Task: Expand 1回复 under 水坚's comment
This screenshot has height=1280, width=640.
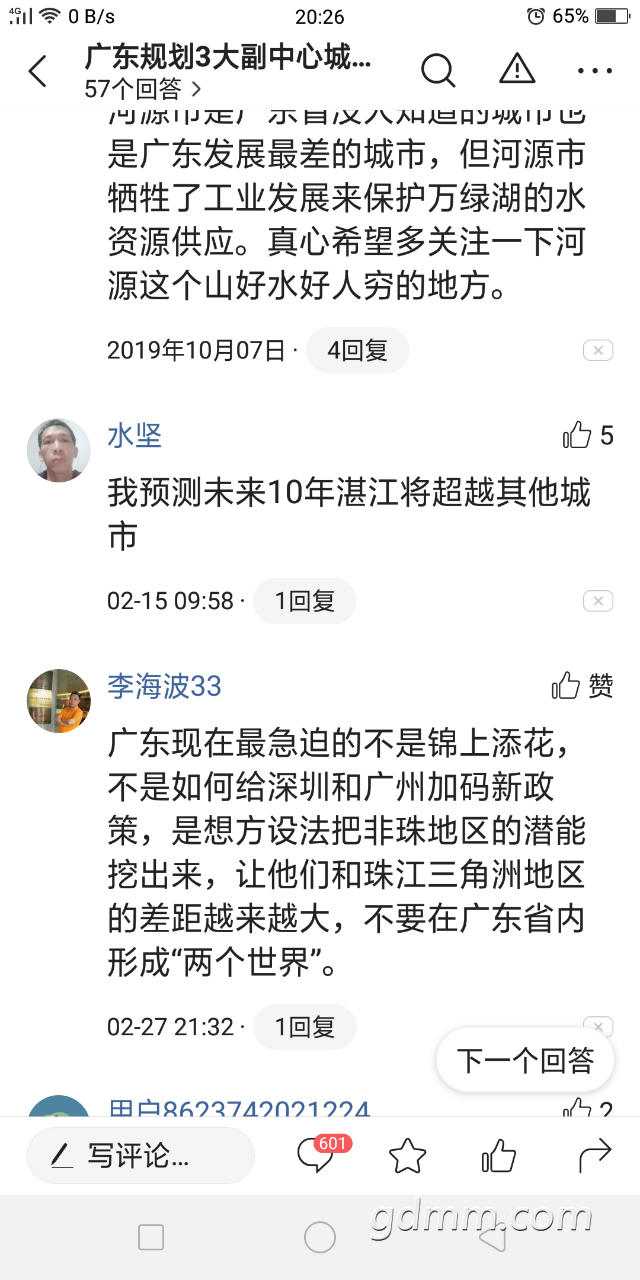Action: pos(304,601)
